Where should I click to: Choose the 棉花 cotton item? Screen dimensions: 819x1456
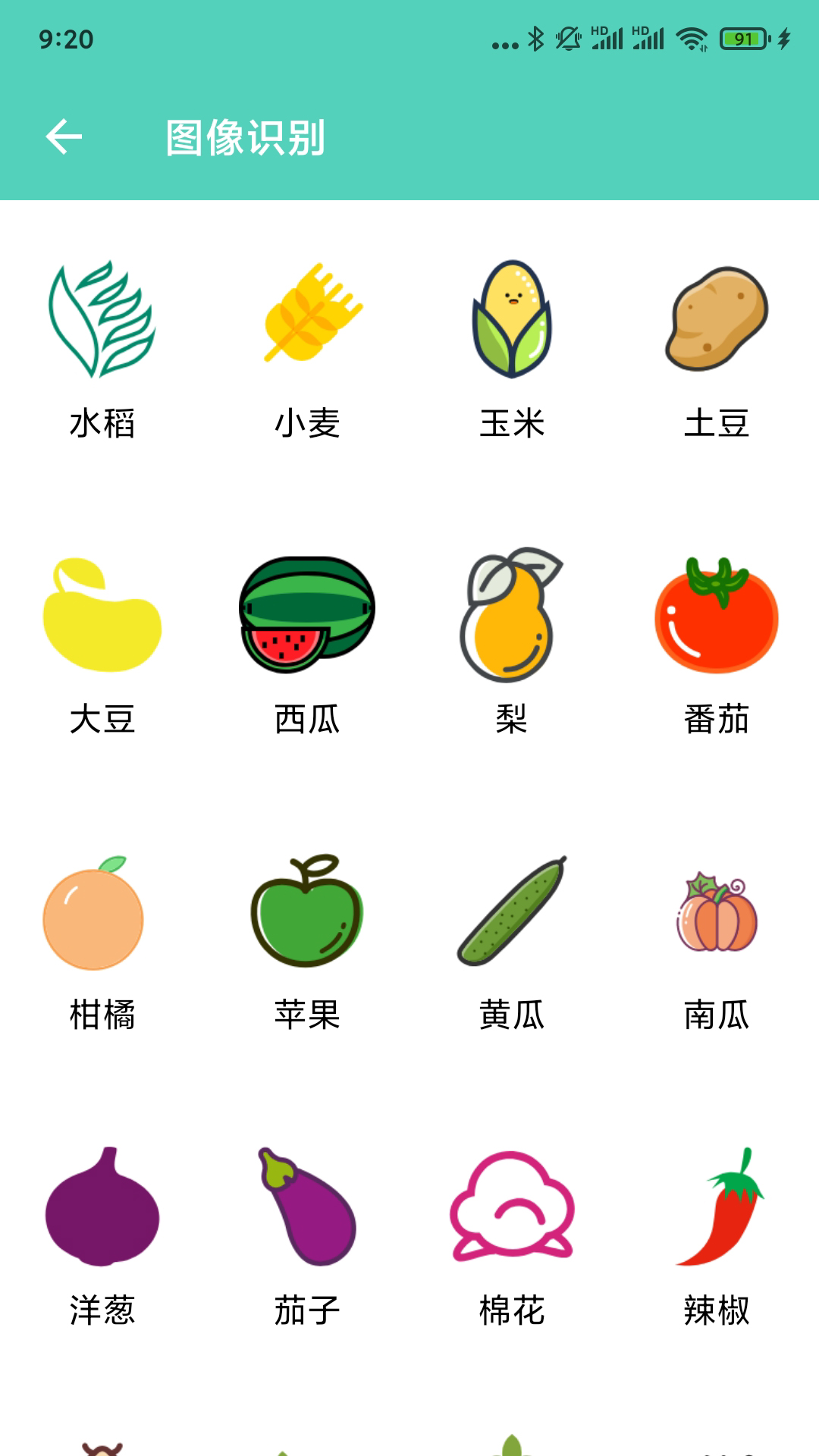[x=512, y=1236]
